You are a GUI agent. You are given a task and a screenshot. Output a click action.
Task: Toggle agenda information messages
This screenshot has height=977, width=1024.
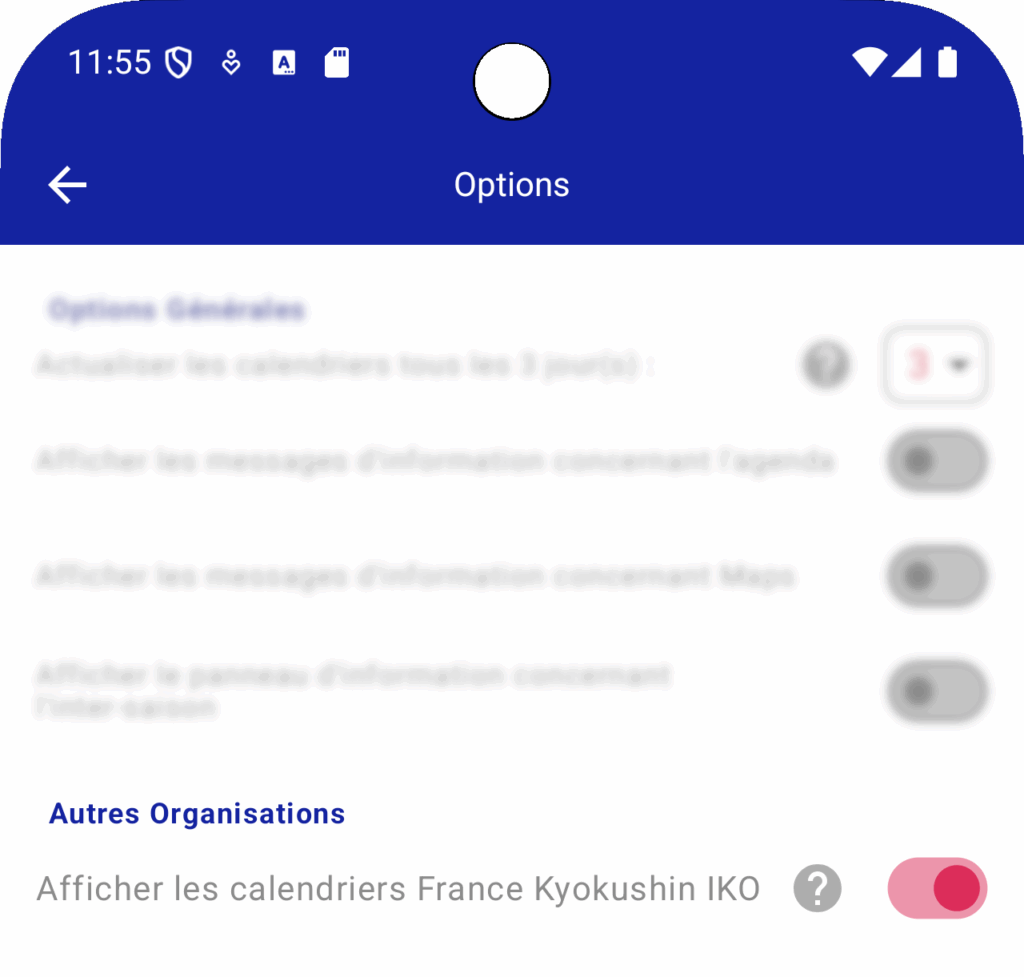coord(937,461)
